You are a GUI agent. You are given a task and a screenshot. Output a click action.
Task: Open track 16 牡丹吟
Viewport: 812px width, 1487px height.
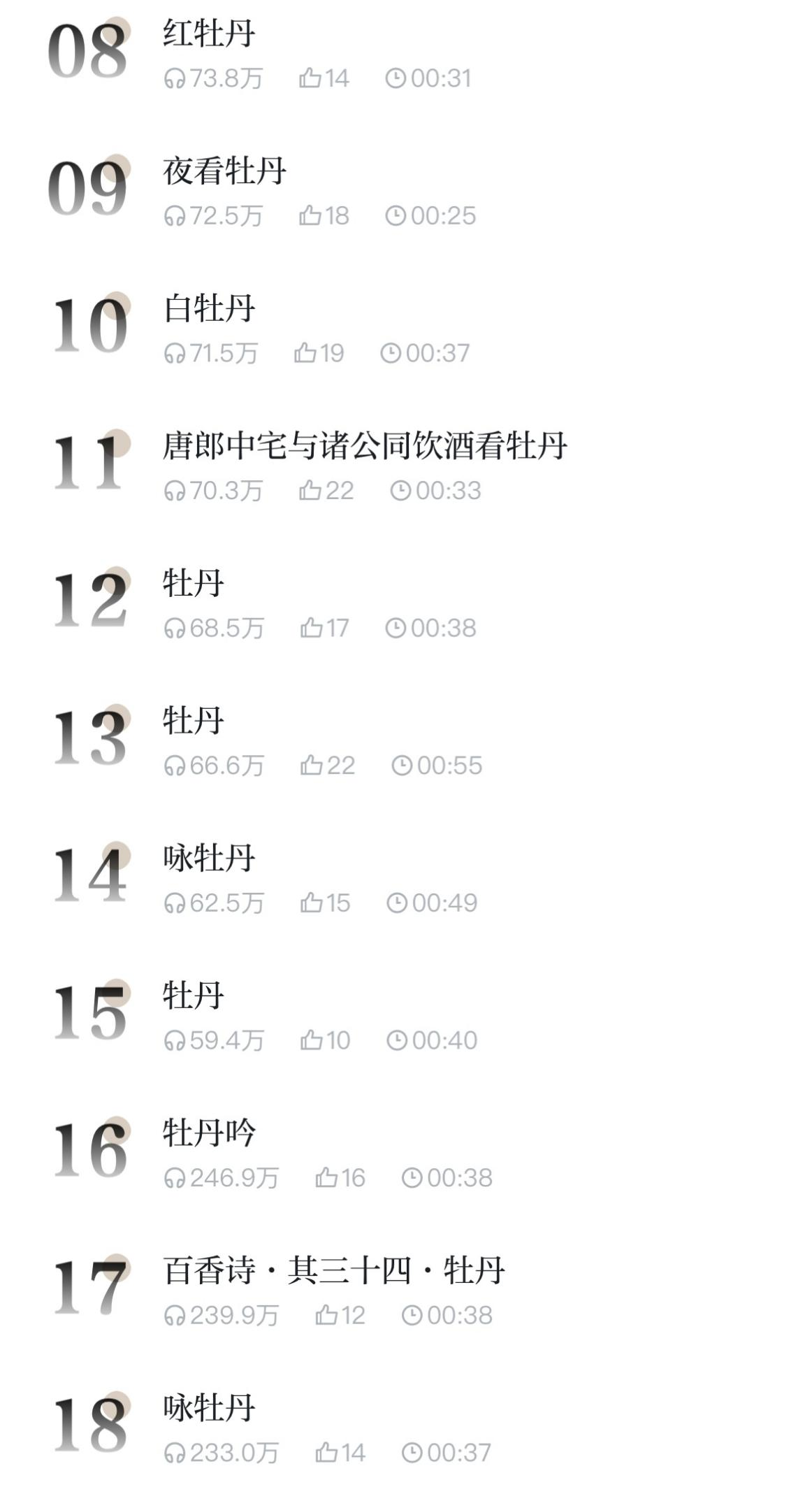(209, 1133)
